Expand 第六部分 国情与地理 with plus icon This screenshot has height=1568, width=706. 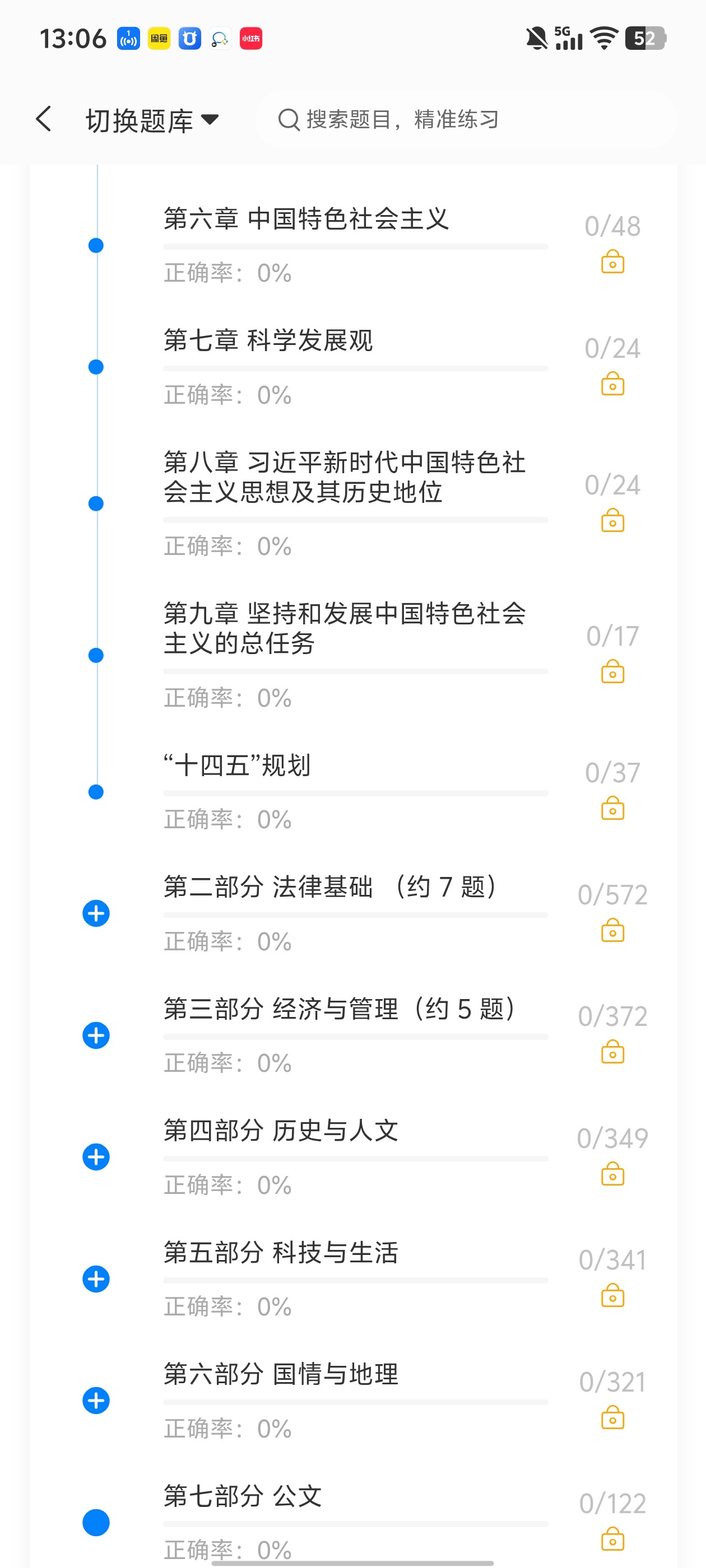pyautogui.click(x=96, y=1401)
